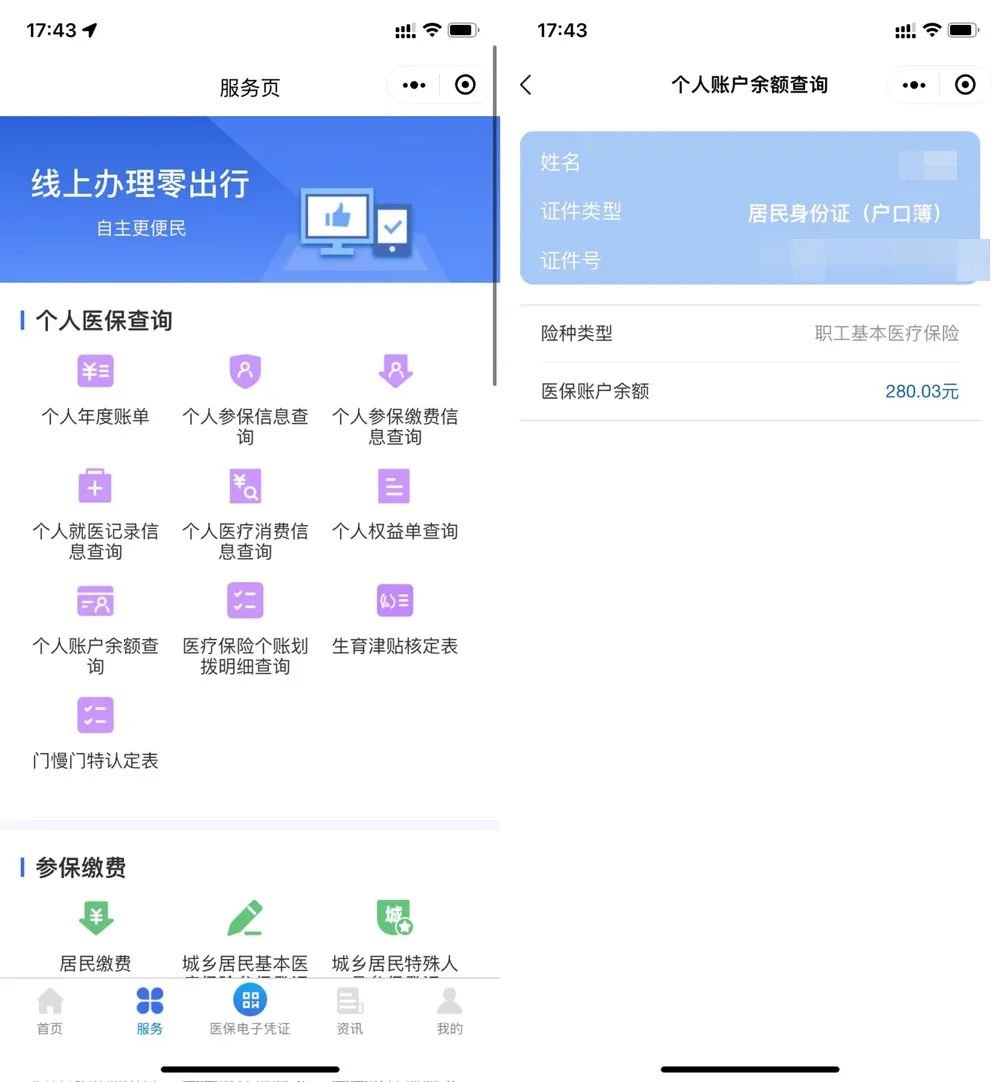The width and height of the screenshot is (1000, 1082).
Task: Open 医疗保险个账划拨明细查询
Action: tap(245, 625)
